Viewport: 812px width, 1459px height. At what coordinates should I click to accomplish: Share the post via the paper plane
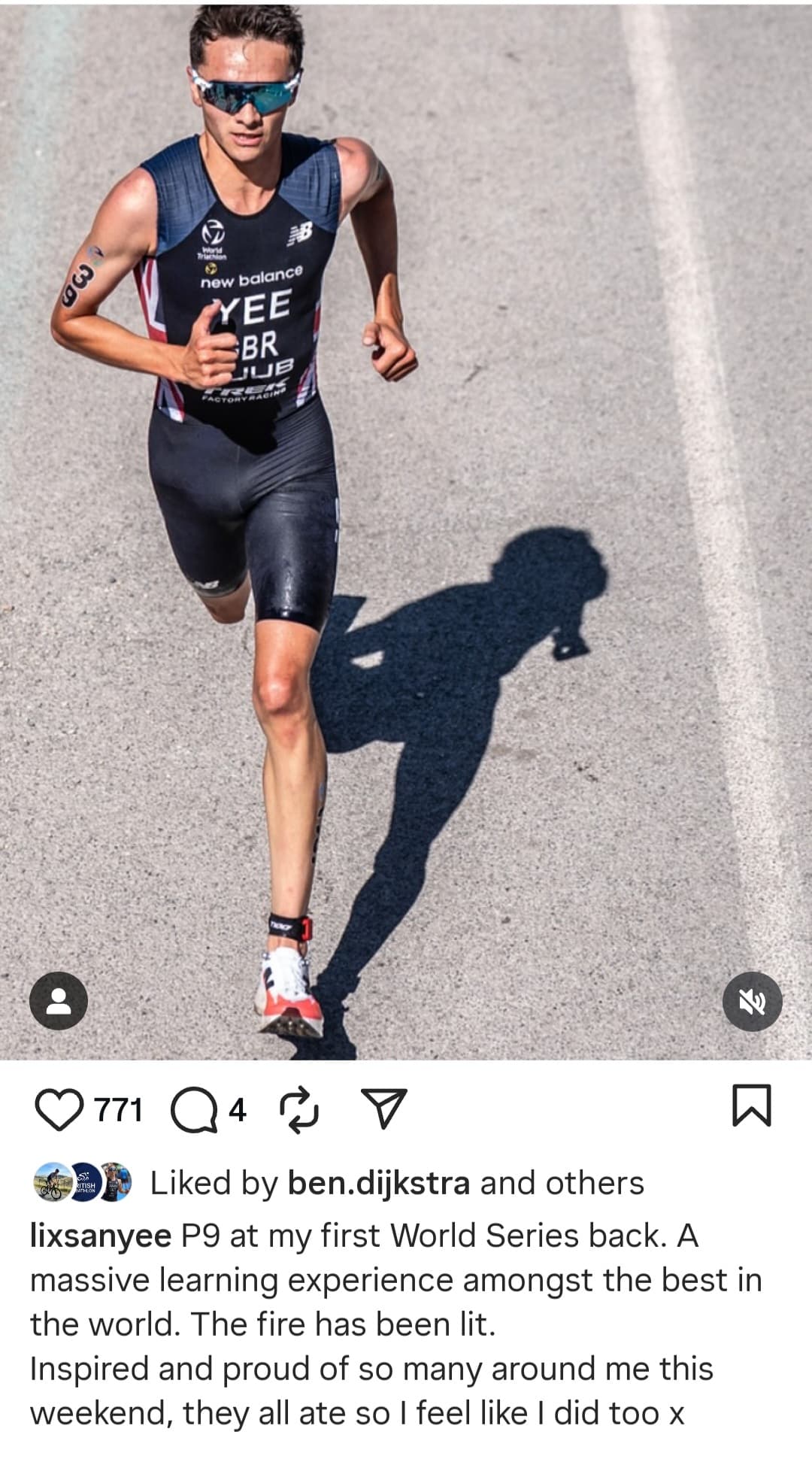(384, 1109)
